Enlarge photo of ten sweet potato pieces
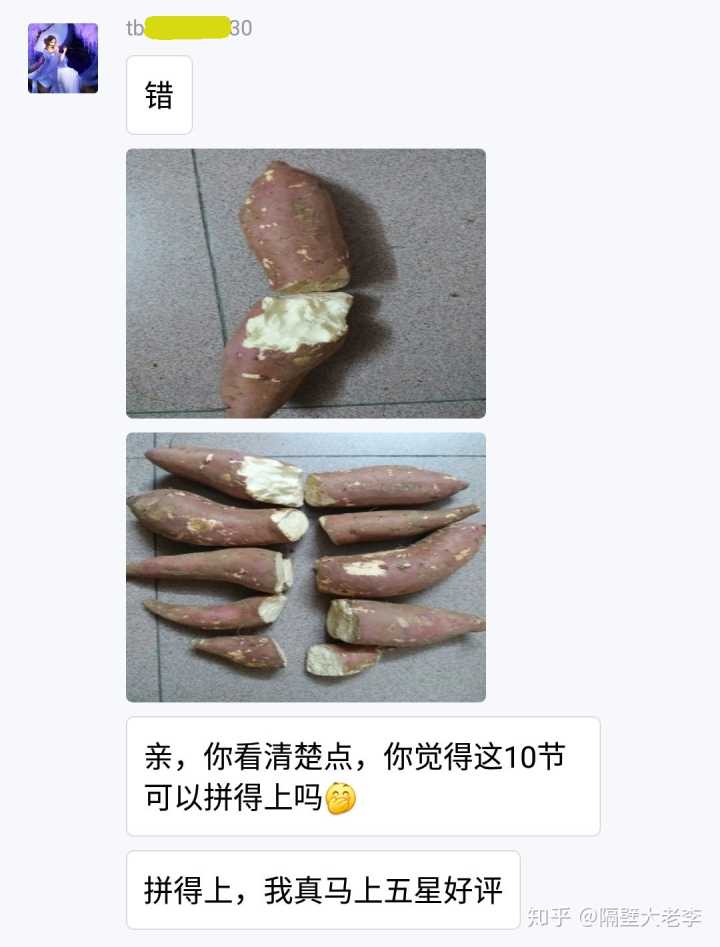The height and width of the screenshot is (947, 720). (305, 567)
